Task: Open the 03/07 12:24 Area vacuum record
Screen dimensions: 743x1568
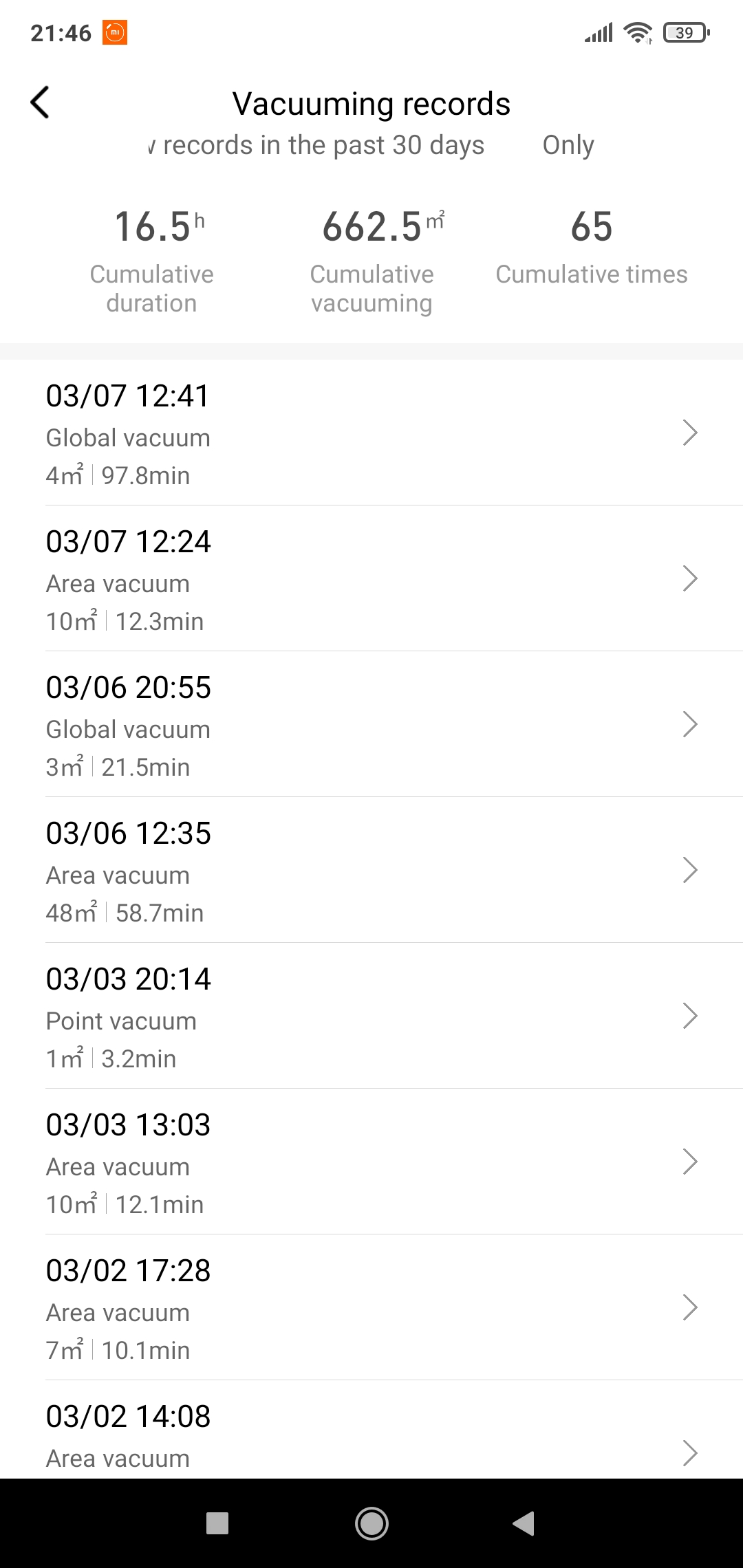Action: (x=371, y=578)
